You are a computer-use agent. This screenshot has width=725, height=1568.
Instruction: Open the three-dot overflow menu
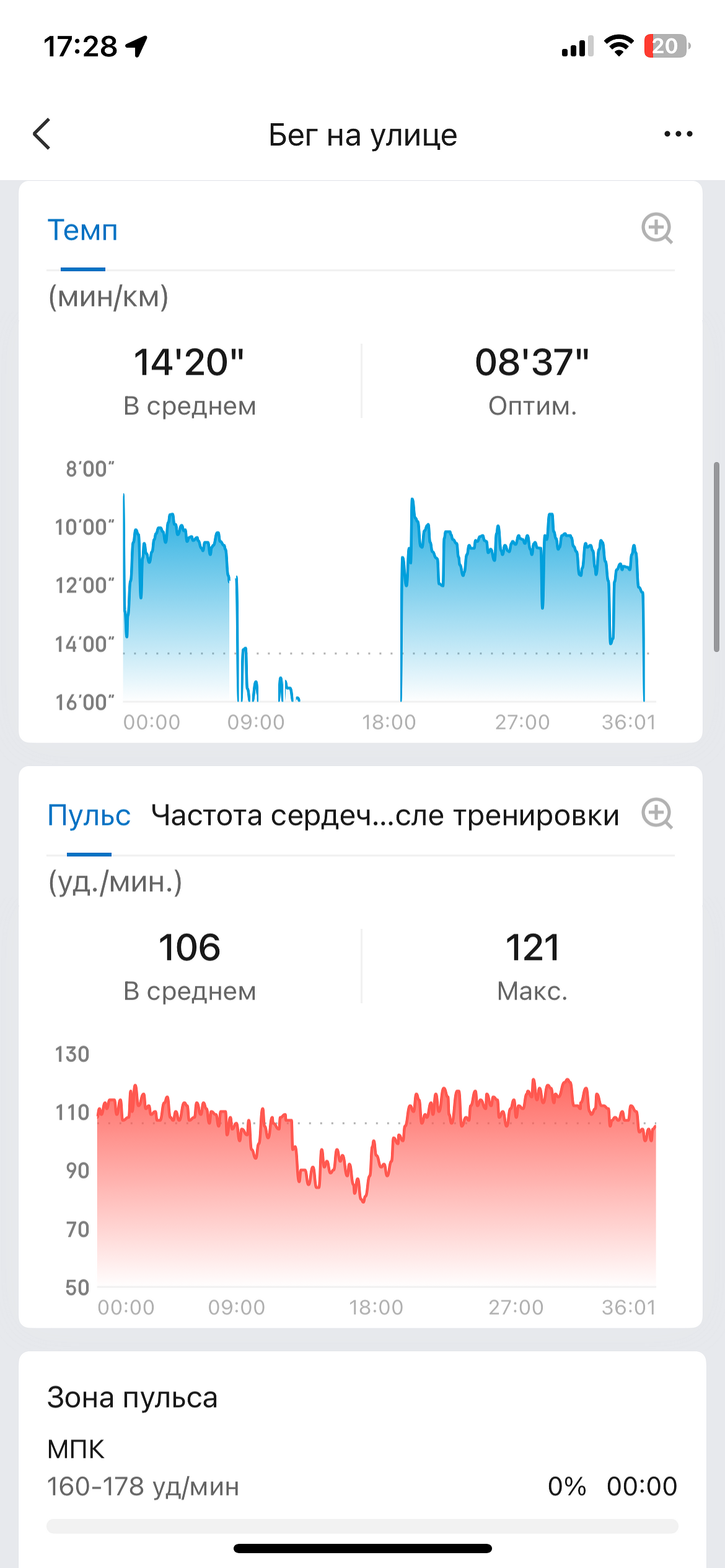point(678,134)
